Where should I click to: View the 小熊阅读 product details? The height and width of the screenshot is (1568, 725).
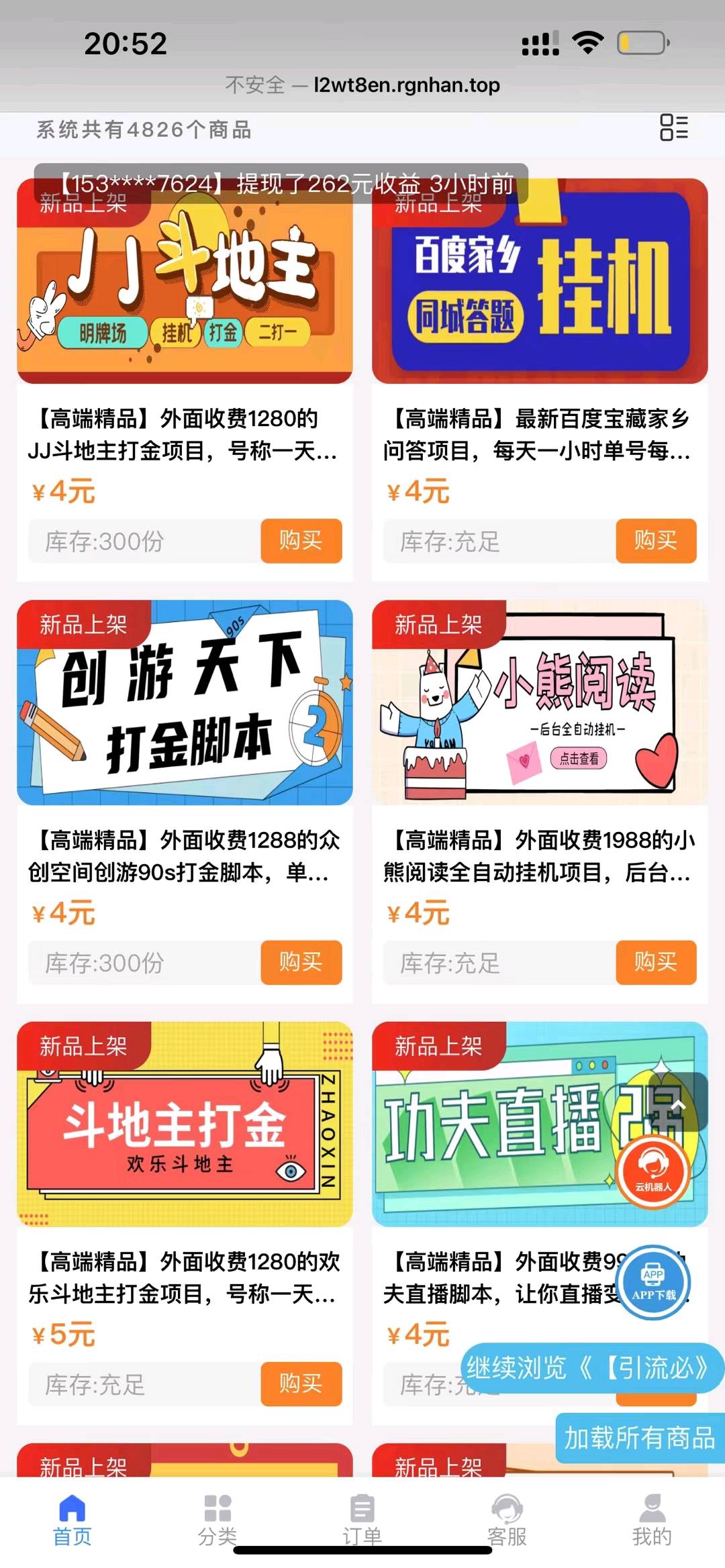click(x=540, y=702)
